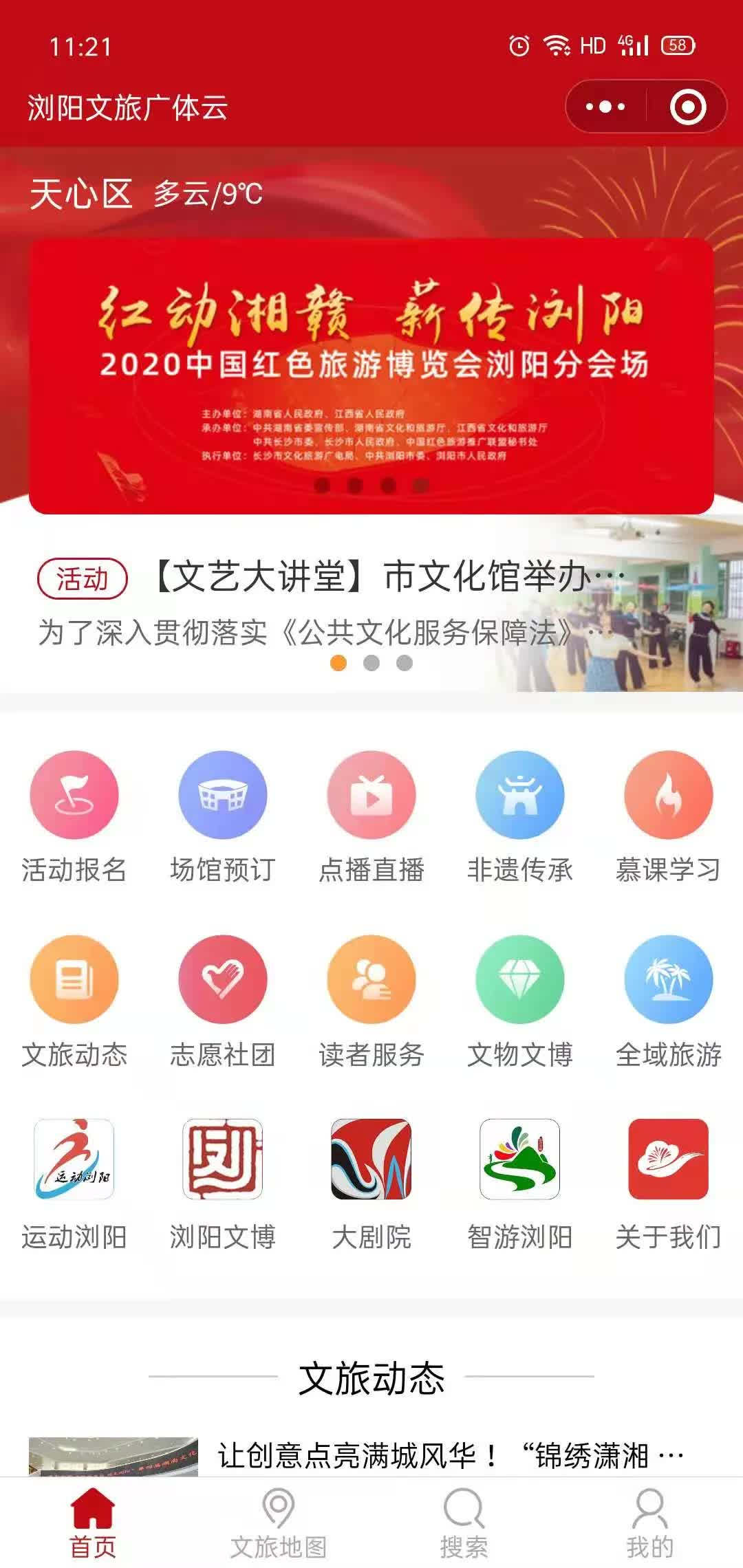
Task: Select the 文旅动态 grid icon
Action: pos(74,979)
